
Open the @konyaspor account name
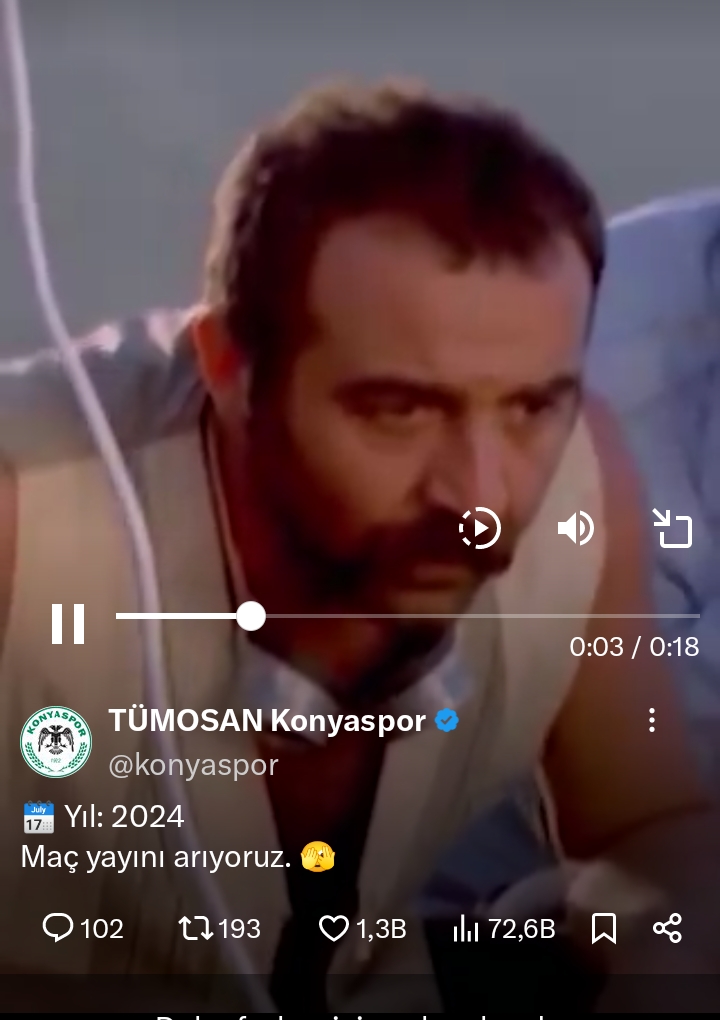click(x=193, y=765)
